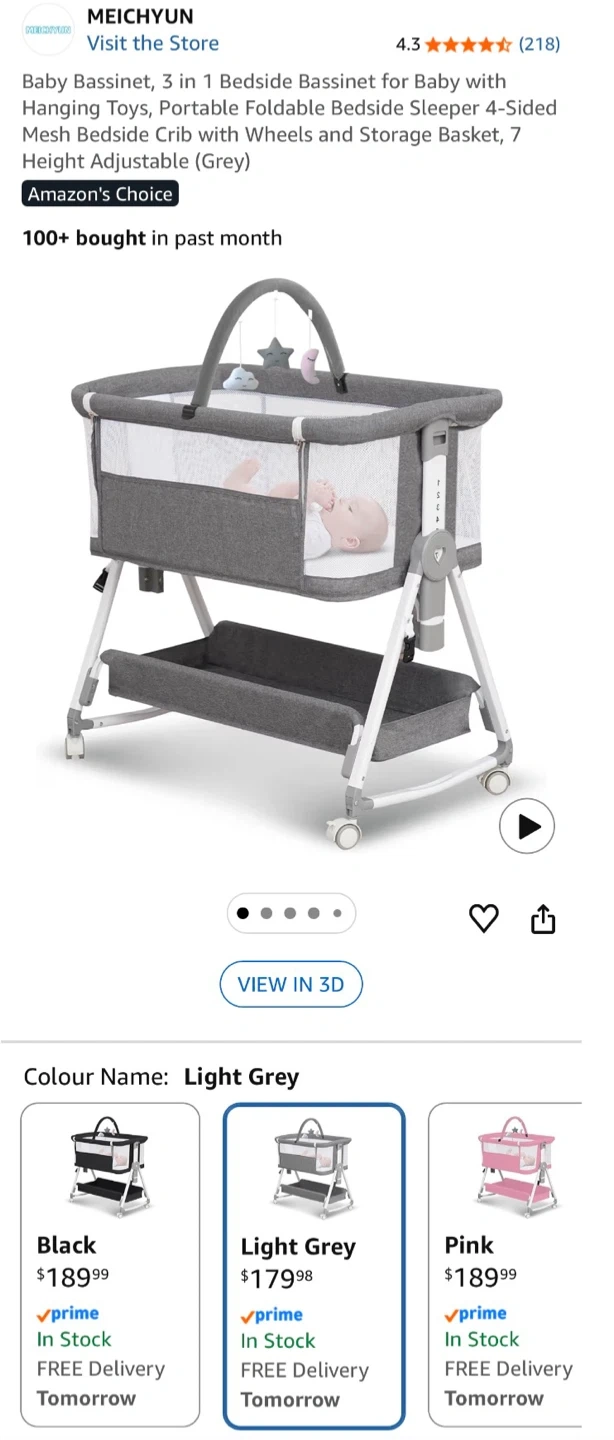This screenshot has height=1440, width=614.
Task: Share this product listing
Action: [542, 918]
